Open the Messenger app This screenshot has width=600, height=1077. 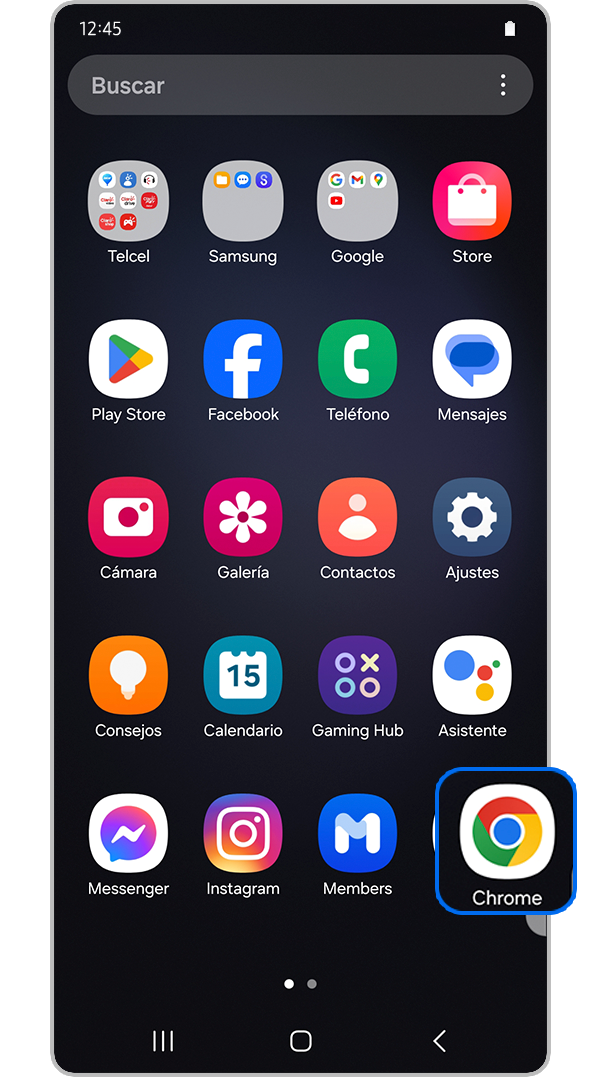point(128,834)
